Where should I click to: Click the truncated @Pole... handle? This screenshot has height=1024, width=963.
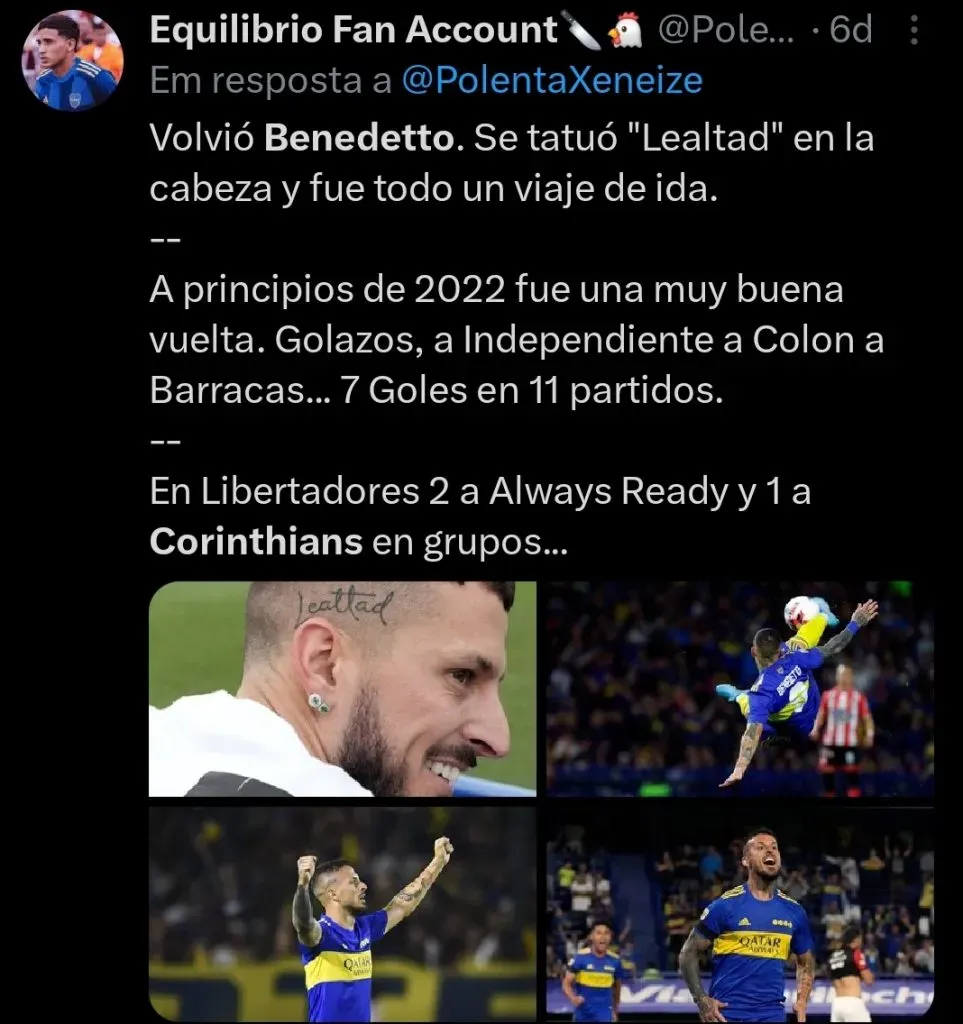(729, 29)
